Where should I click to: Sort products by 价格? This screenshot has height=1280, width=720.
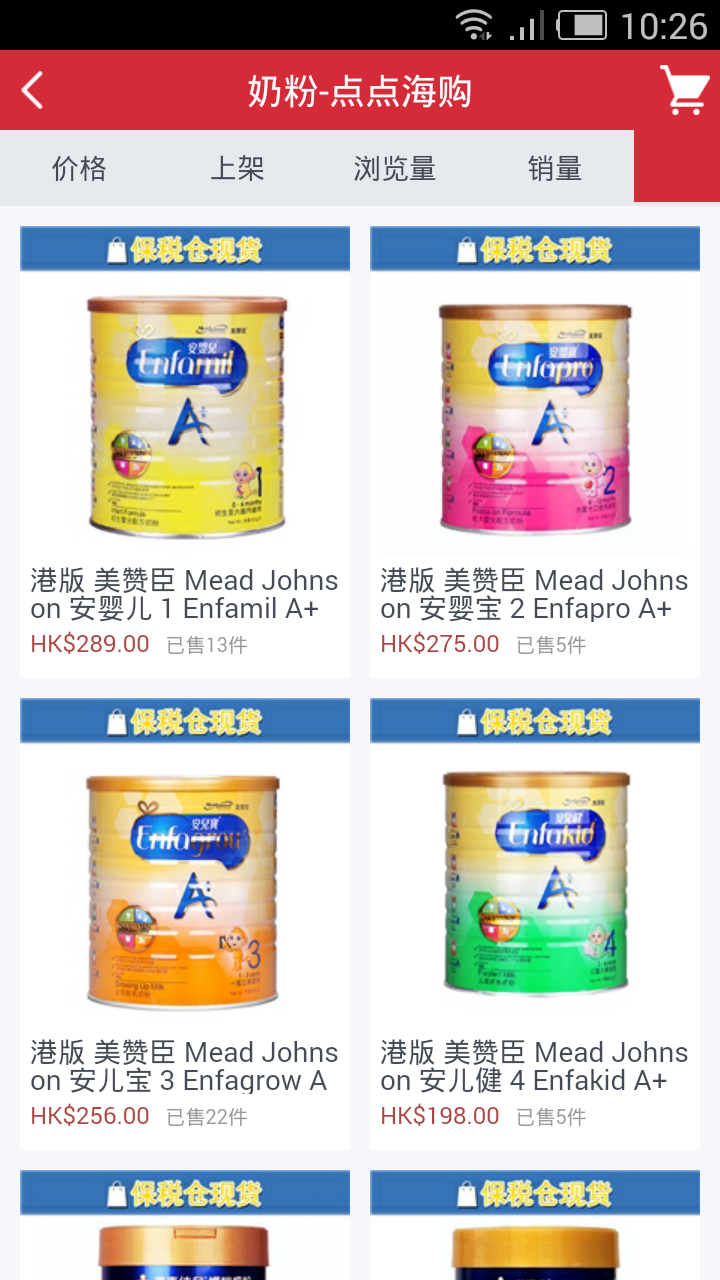(x=79, y=168)
